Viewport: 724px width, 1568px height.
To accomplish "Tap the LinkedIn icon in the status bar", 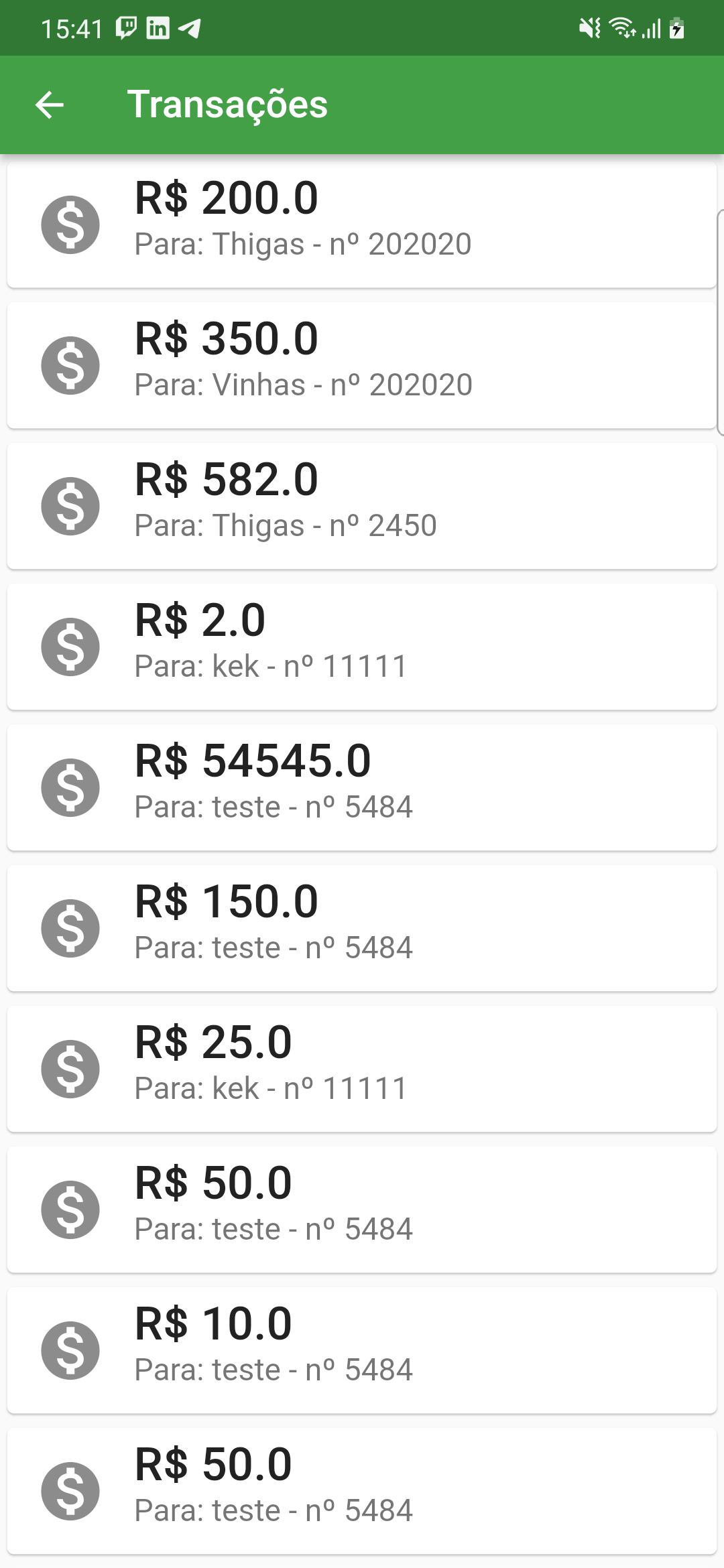I will pyautogui.click(x=158, y=27).
